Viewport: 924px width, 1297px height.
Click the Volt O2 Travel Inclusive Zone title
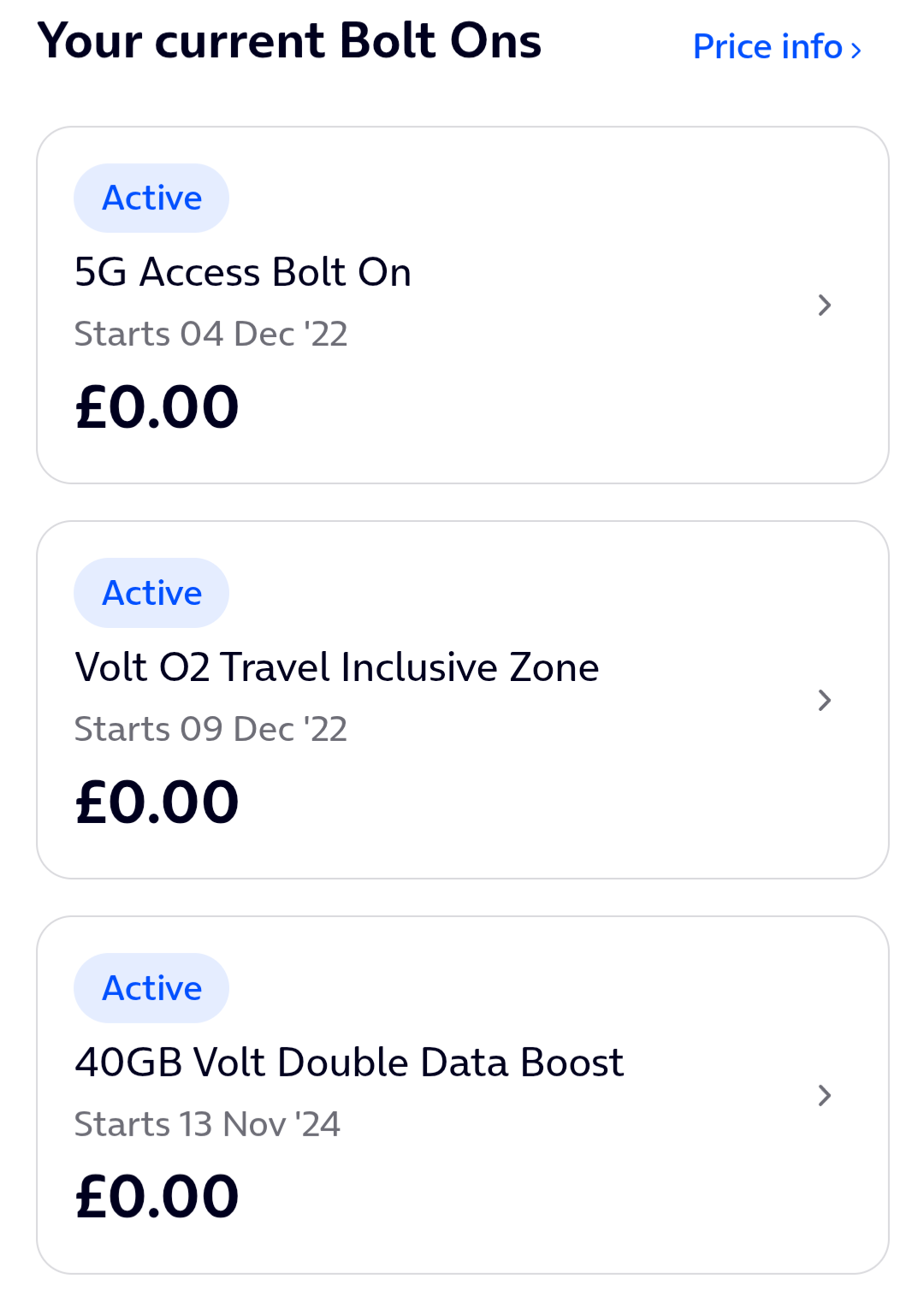337,667
